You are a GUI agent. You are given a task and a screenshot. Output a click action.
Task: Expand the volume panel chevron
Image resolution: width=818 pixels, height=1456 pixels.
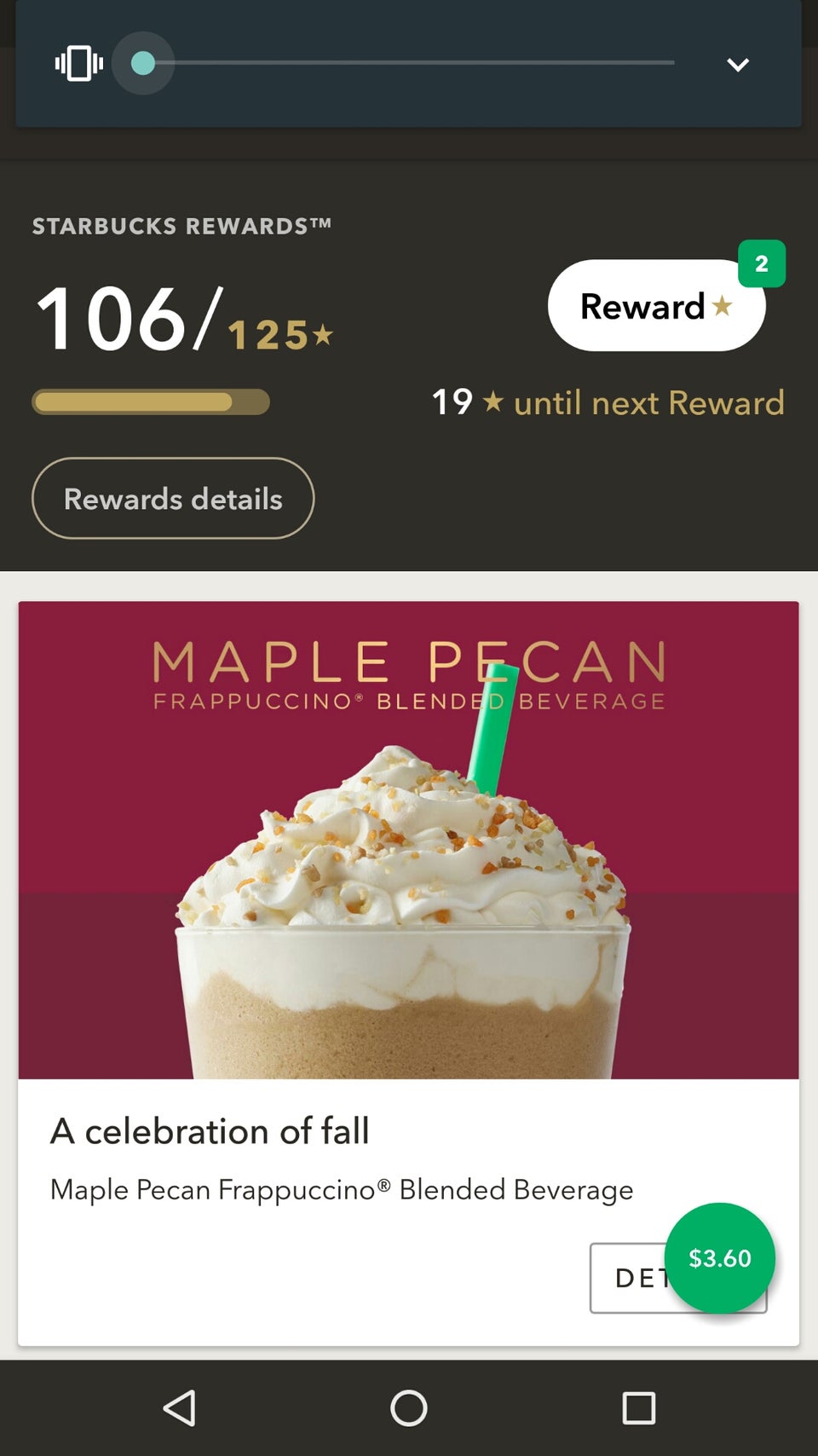click(x=737, y=65)
